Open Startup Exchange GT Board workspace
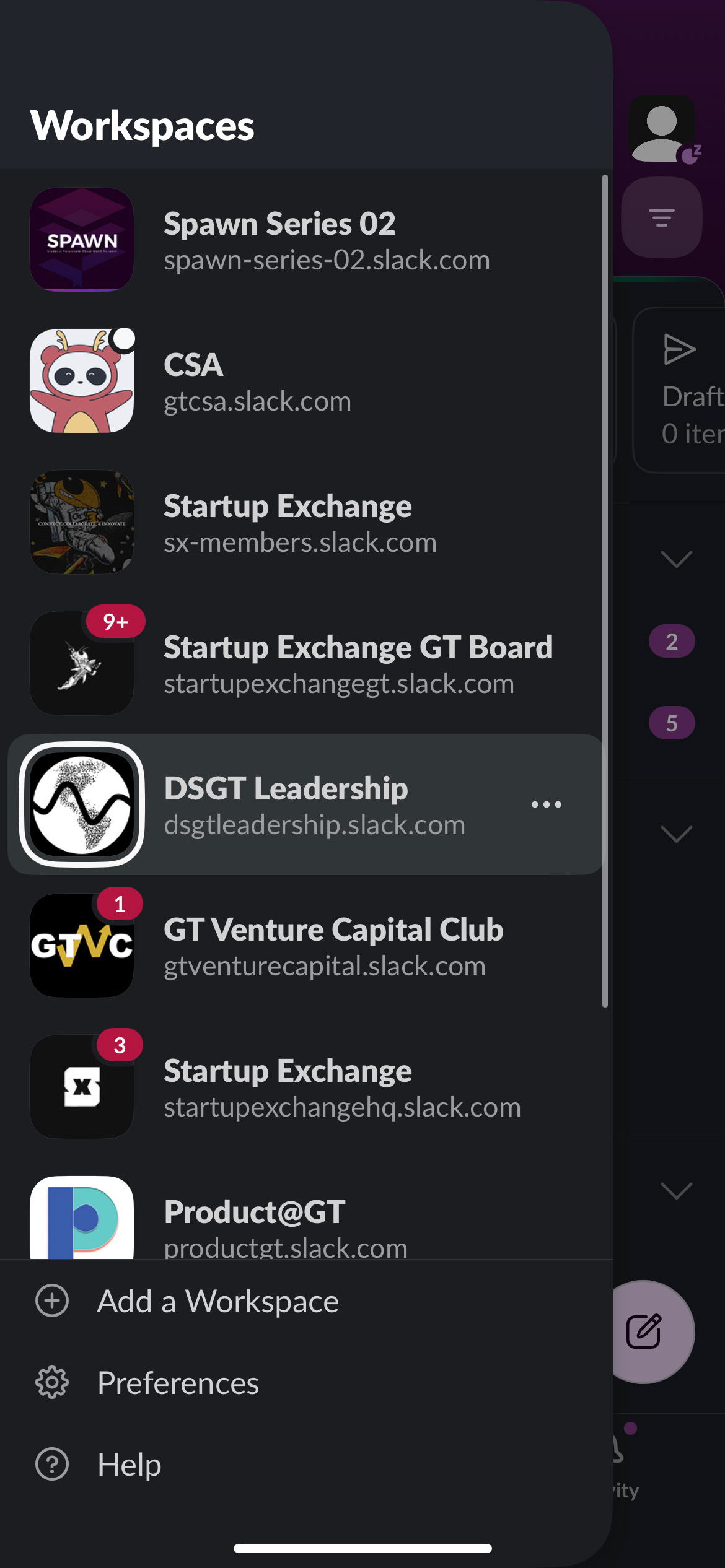 (304, 663)
